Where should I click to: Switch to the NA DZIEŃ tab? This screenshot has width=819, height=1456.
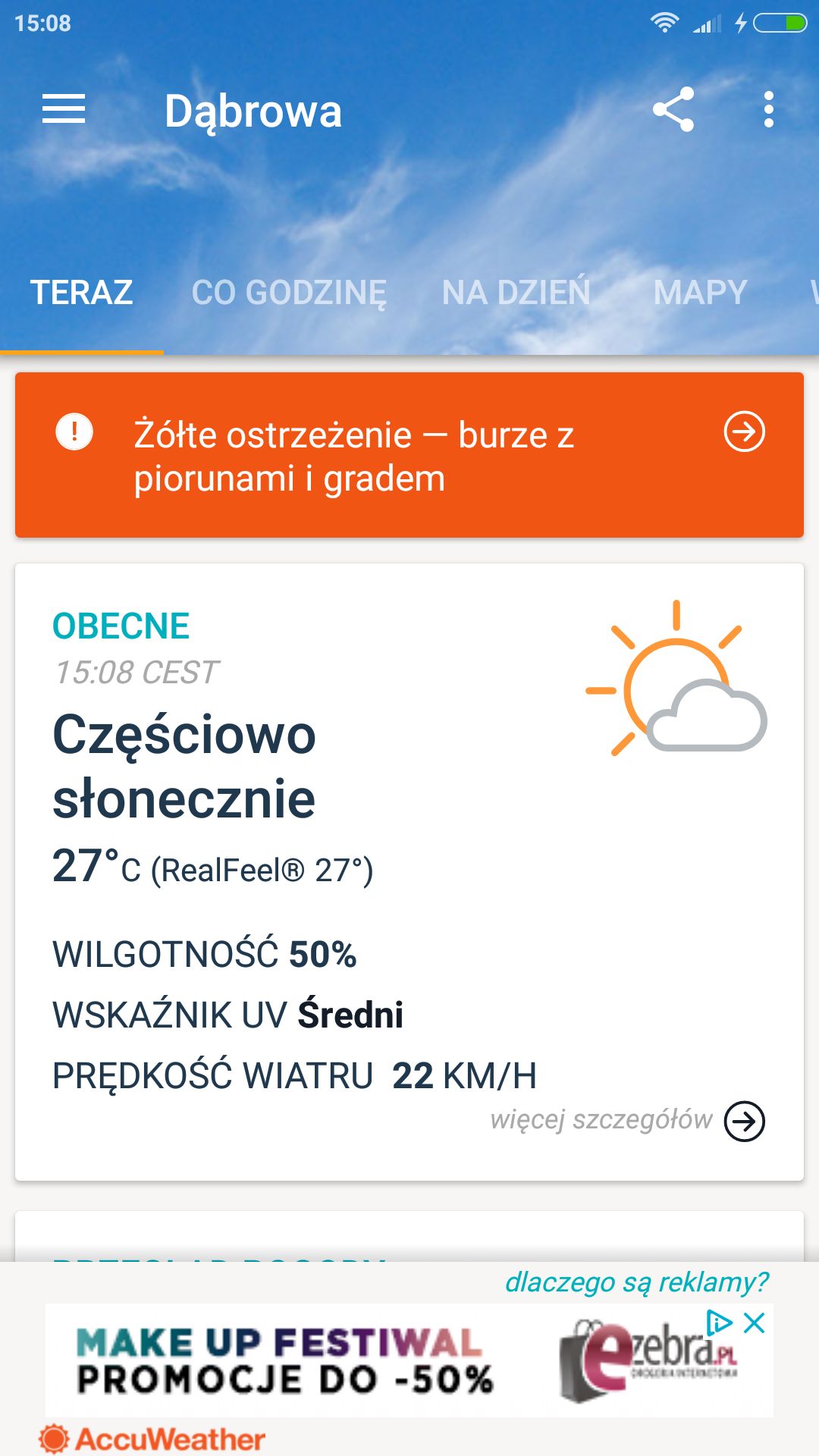516,293
